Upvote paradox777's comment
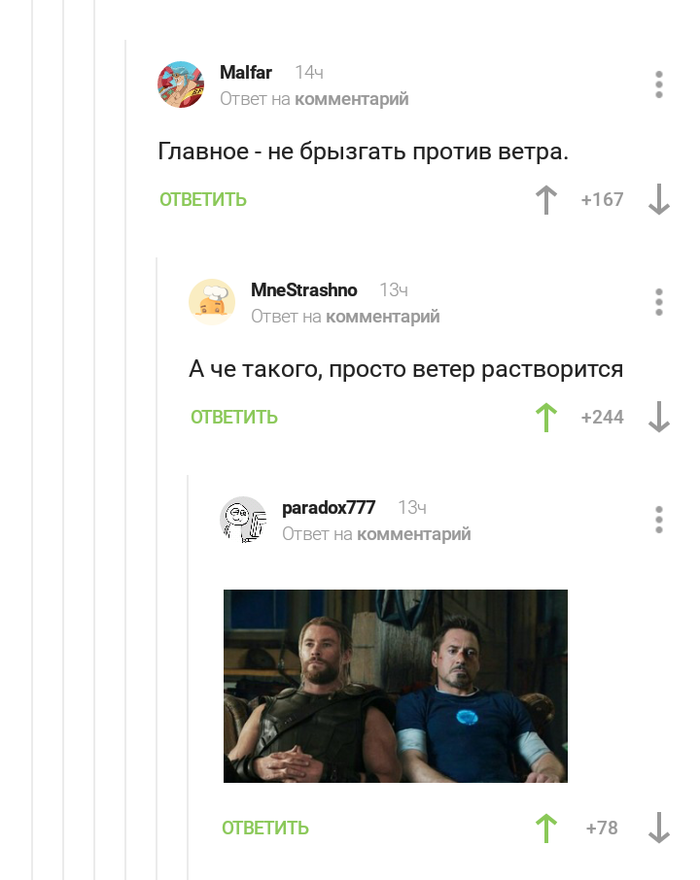The width and height of the screenshot is (700, 880). click(x=546, y=828)
